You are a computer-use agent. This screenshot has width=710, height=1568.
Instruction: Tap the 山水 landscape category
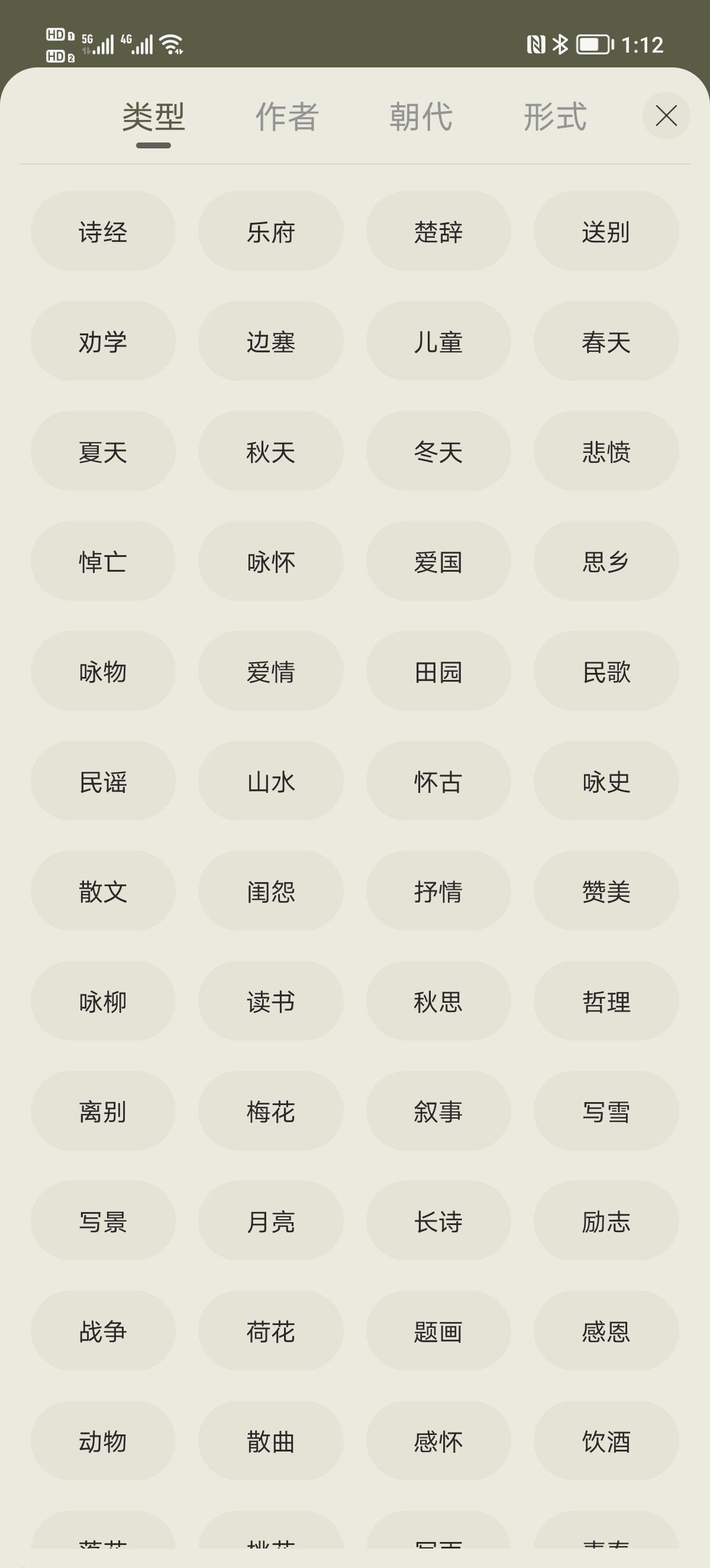[270, 781]
